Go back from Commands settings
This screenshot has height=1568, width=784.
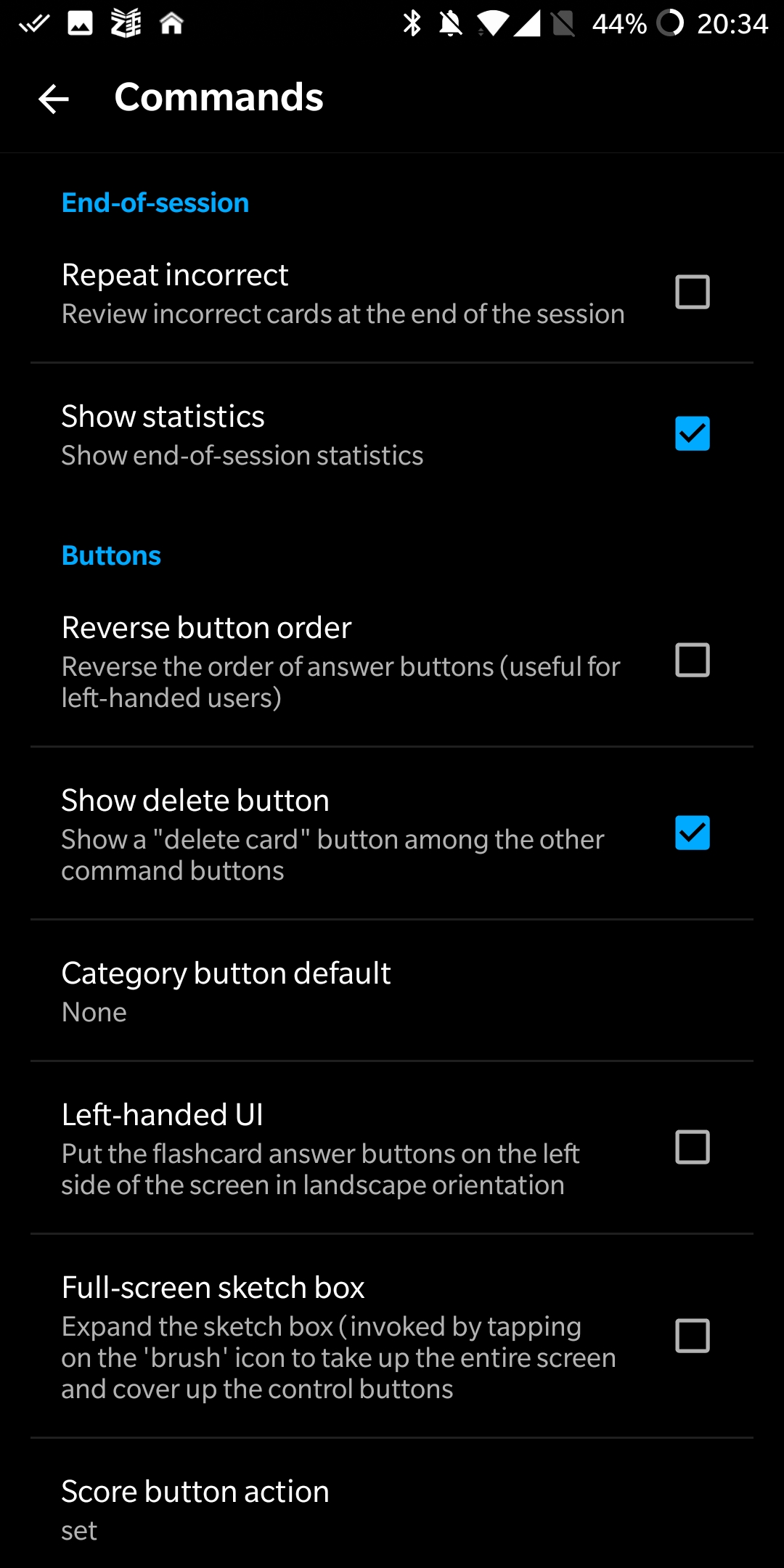pyautogui.click(x=54, y=99)
